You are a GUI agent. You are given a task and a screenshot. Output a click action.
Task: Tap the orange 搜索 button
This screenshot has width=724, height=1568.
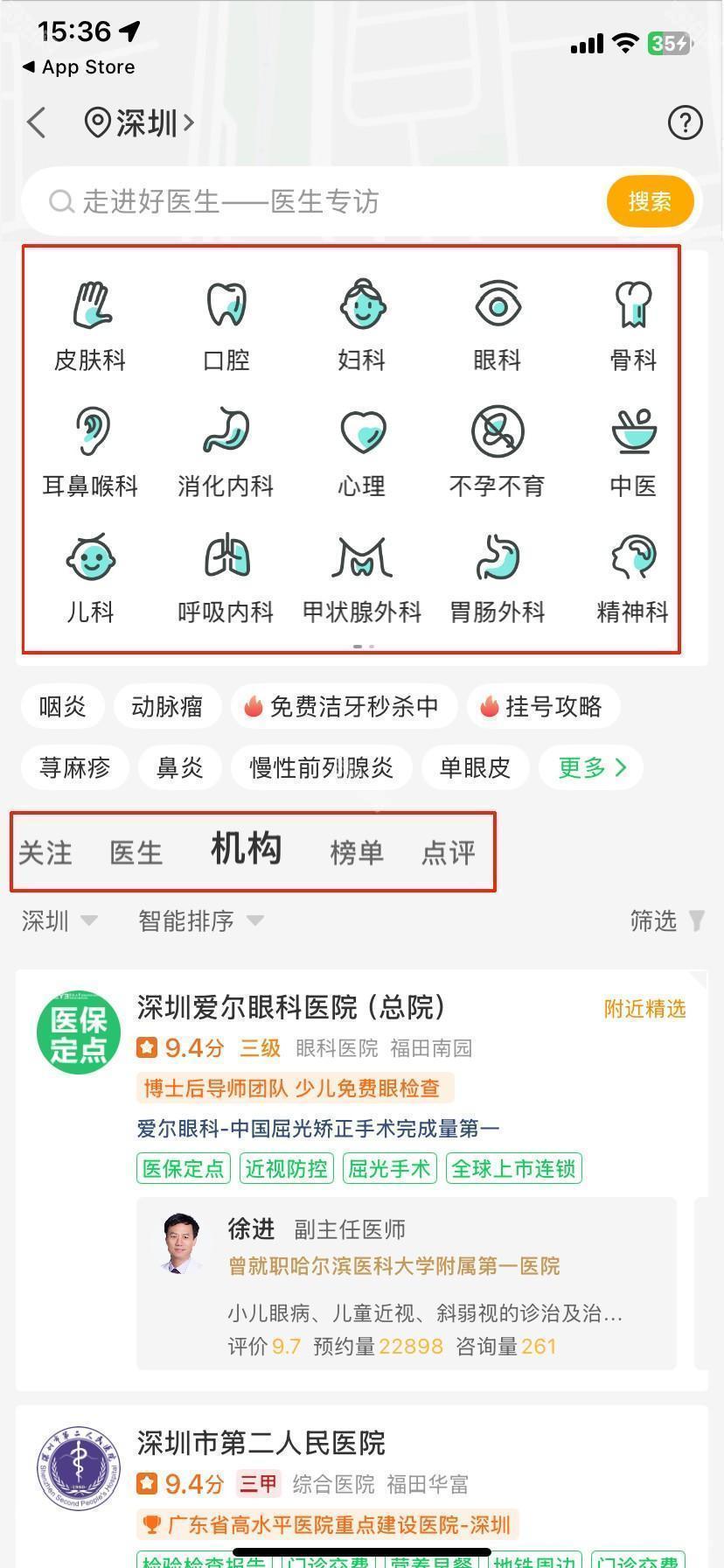point(650,202)
